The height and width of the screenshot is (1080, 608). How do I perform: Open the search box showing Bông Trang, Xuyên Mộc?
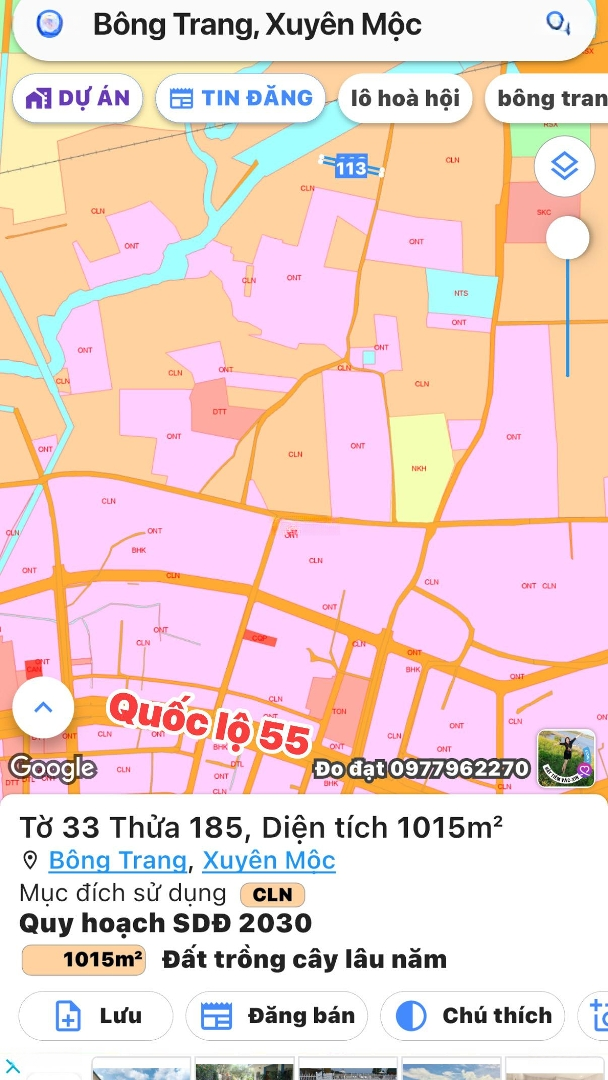coord(304,25)
